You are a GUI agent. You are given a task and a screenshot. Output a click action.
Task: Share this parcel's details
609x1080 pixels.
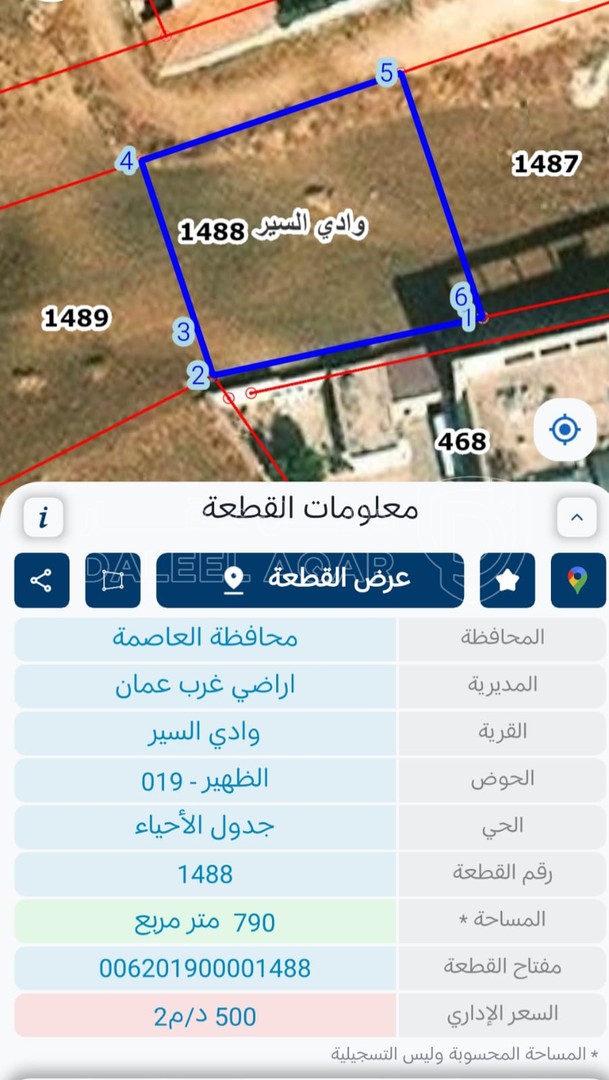pos(42,580)
